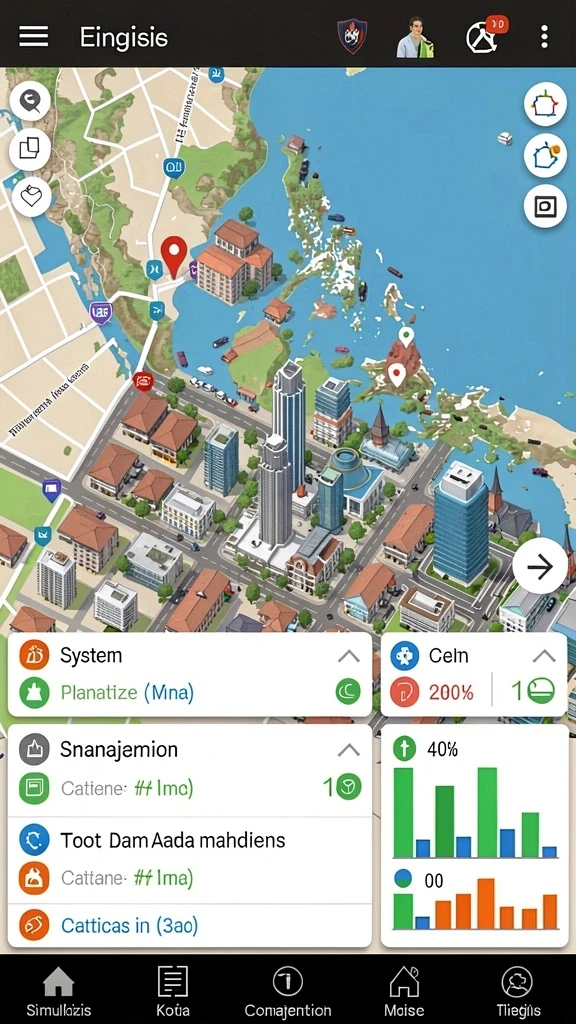Open the hamburger menu
This screenshot has width=576, height=1024.
[x=33, y=37]
